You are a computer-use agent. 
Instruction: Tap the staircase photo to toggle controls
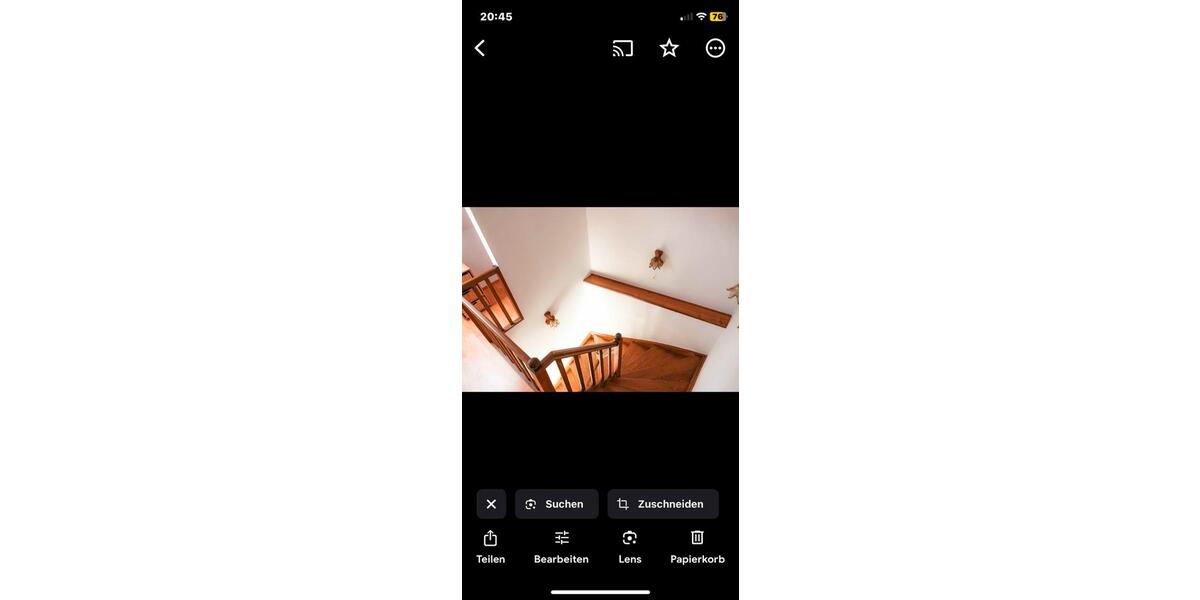tap(600, 299)
